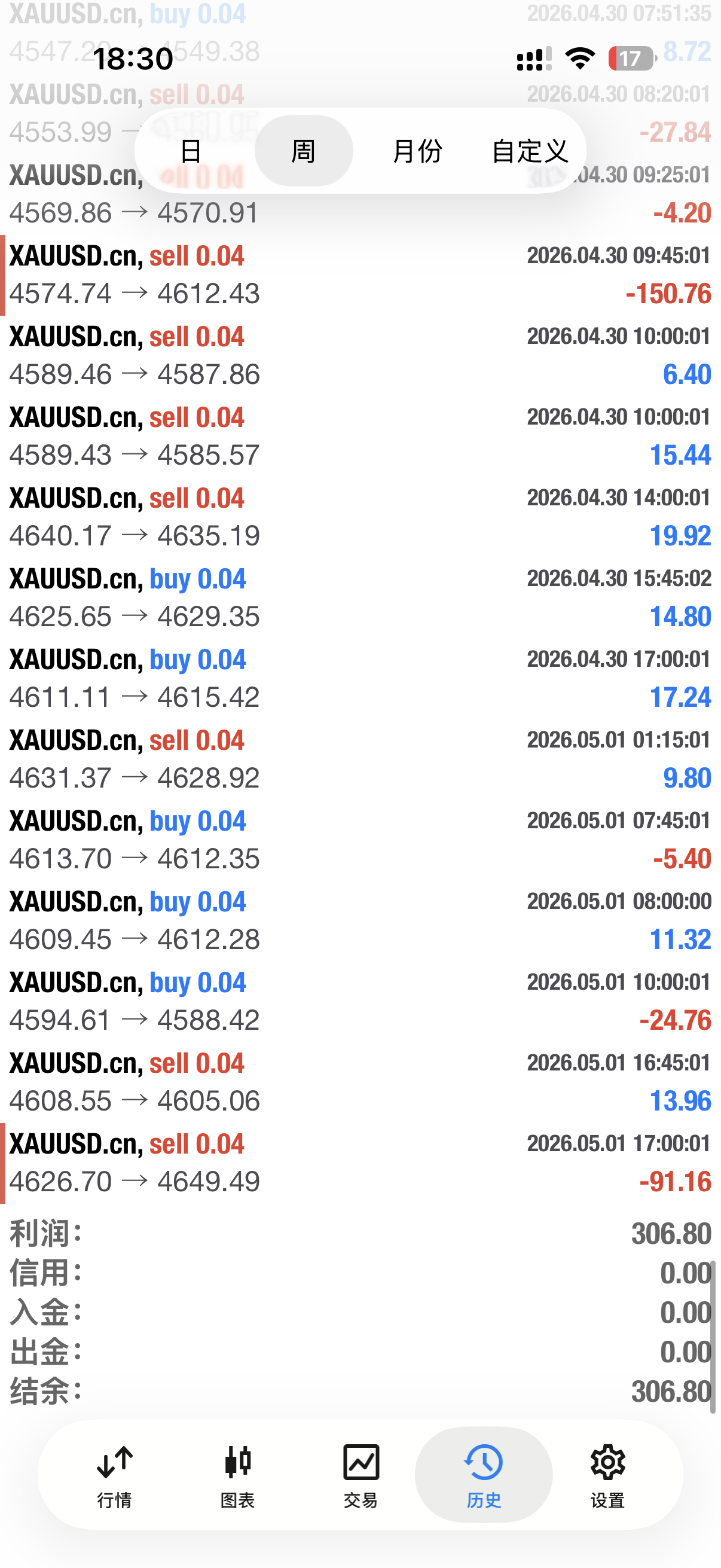Viewport: 721px width, 1568px height.
Task: Switch to the 月份 (month) period filter
Action: pos(417,150)
